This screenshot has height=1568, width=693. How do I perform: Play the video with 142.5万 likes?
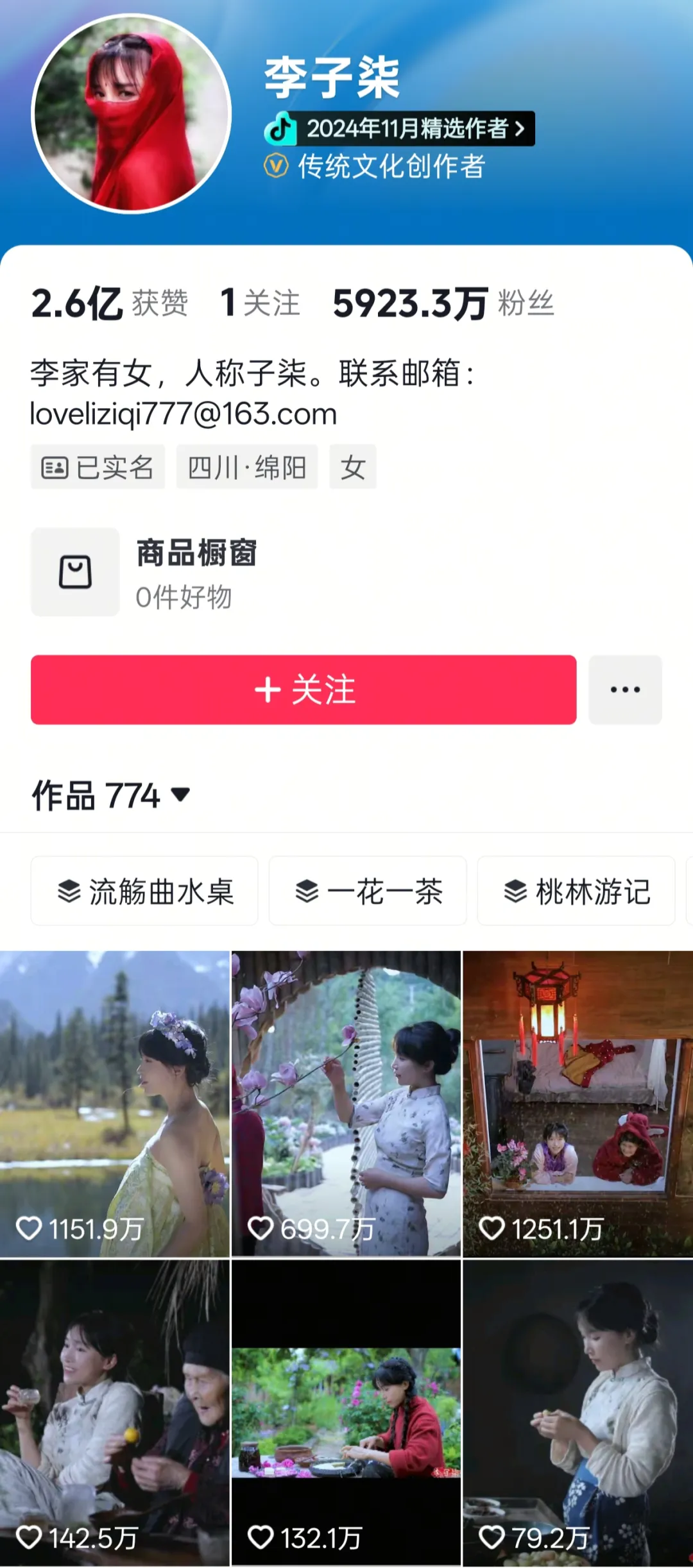point(115,1411)
